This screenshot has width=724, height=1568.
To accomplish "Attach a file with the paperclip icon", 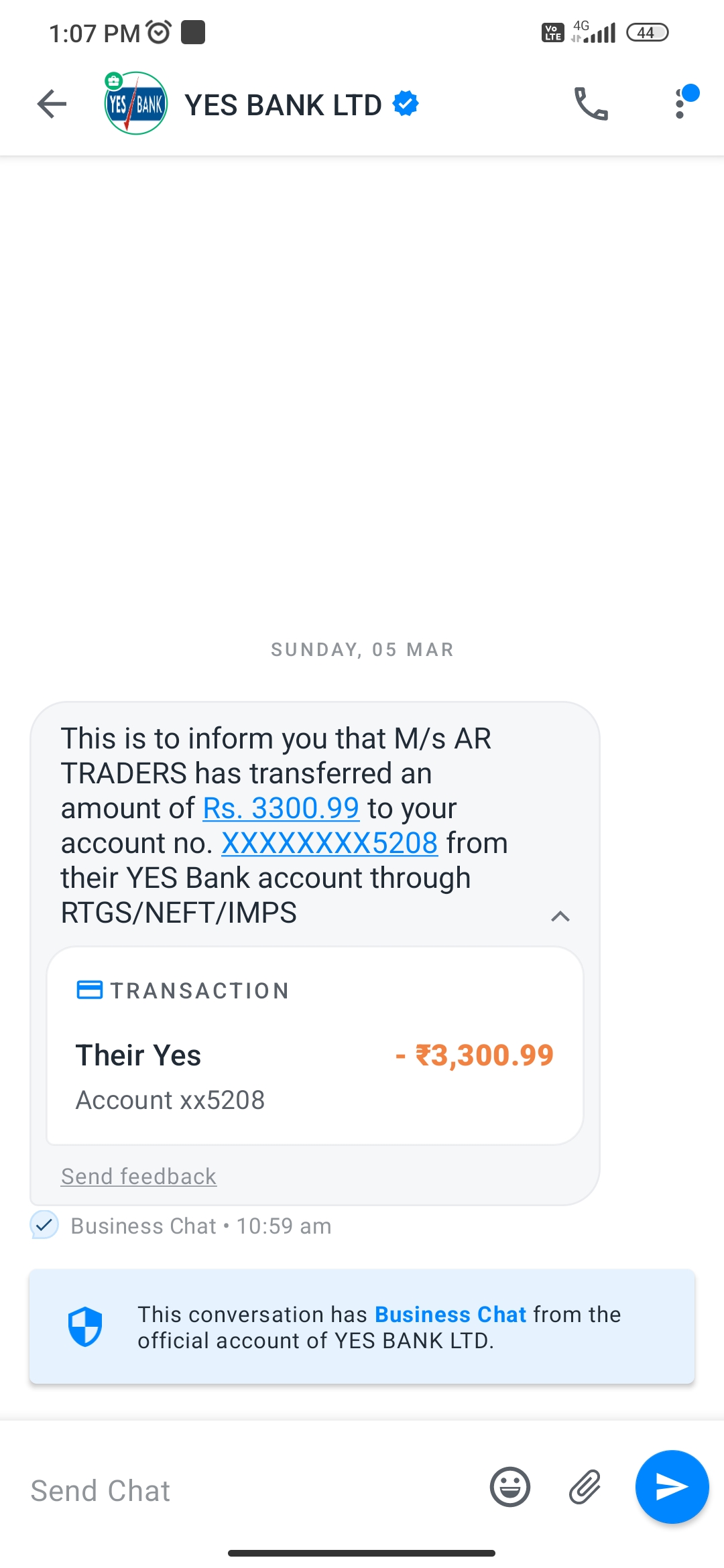I will [x=585, y=1487].
